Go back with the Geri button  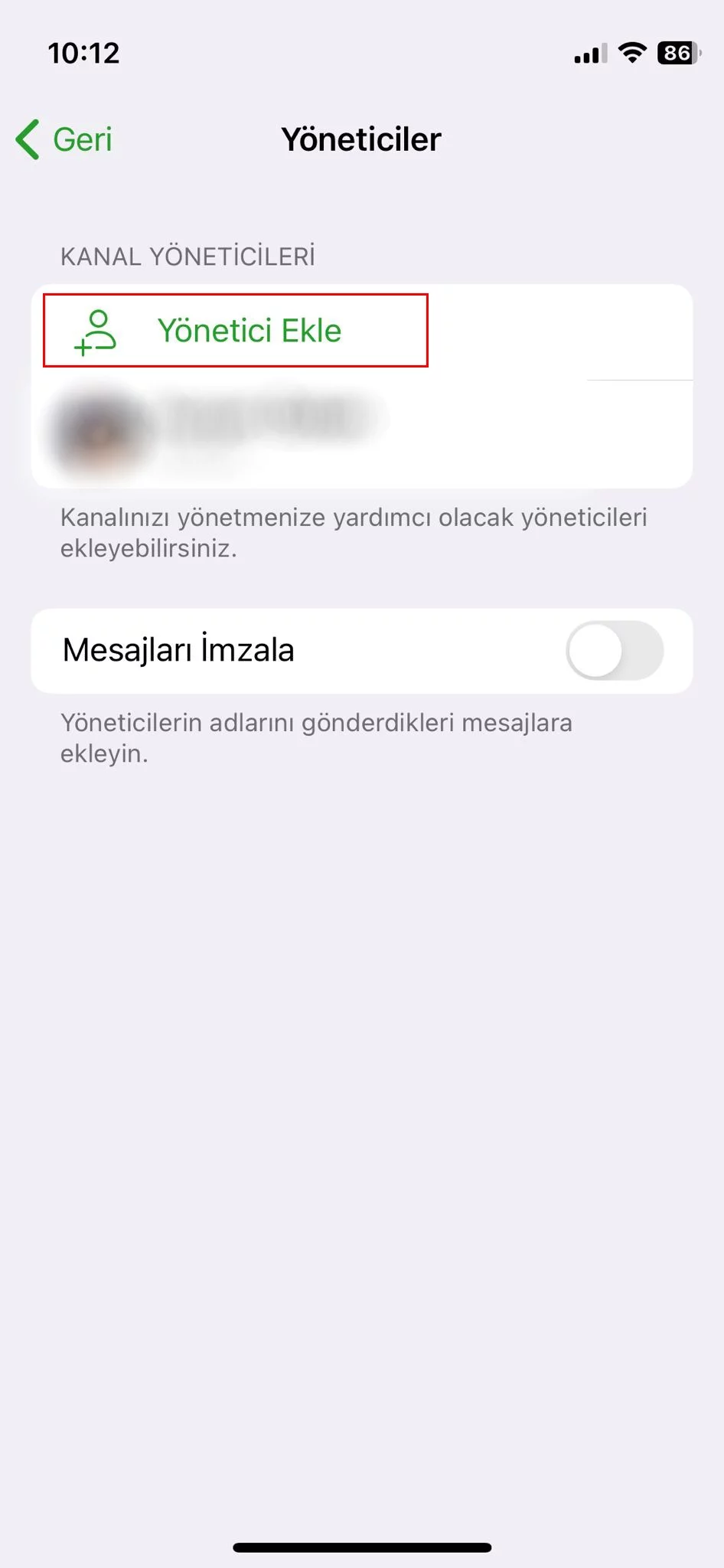(64, 140)
